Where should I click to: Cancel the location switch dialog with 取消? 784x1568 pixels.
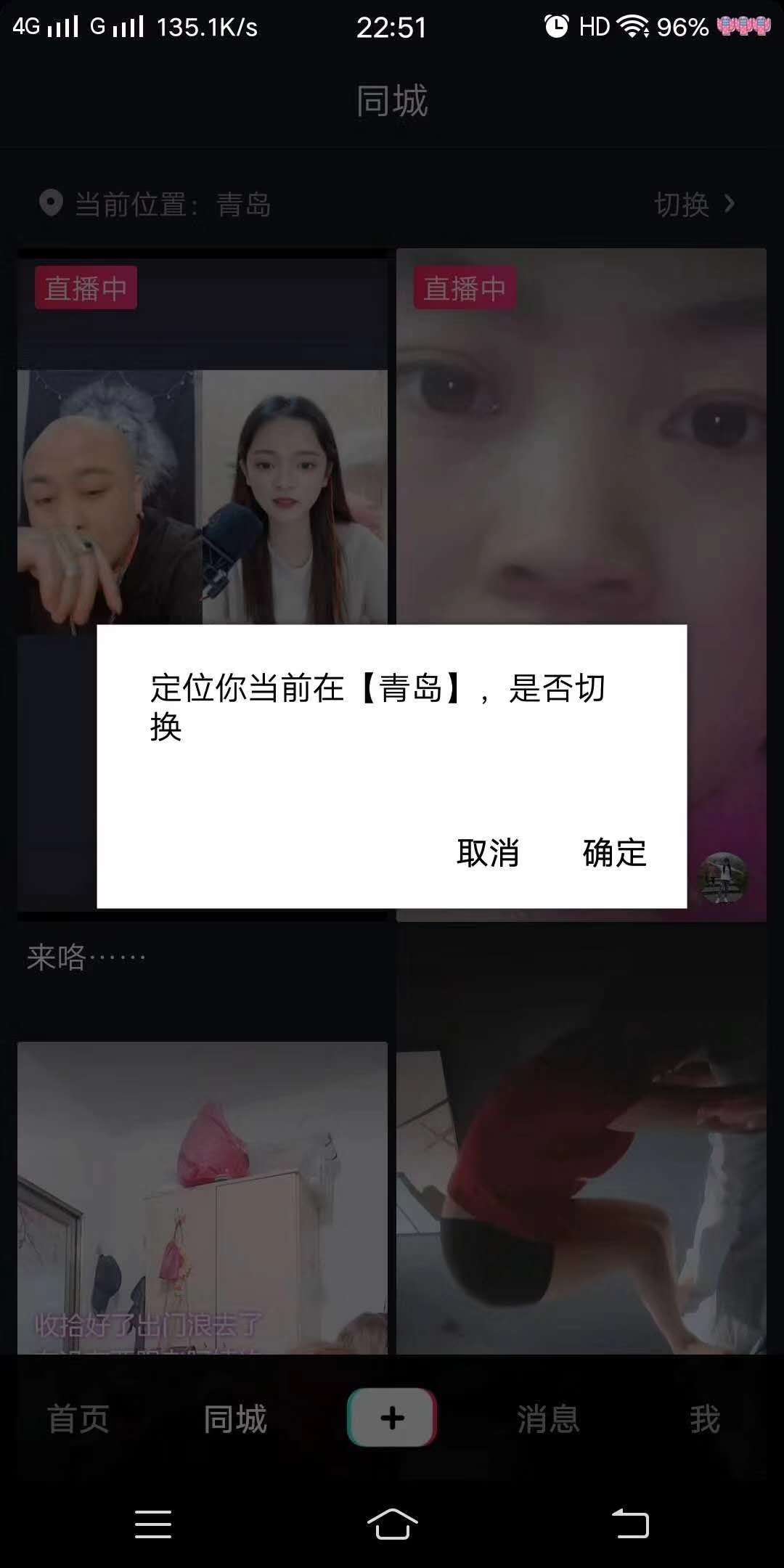pos(488,853)
